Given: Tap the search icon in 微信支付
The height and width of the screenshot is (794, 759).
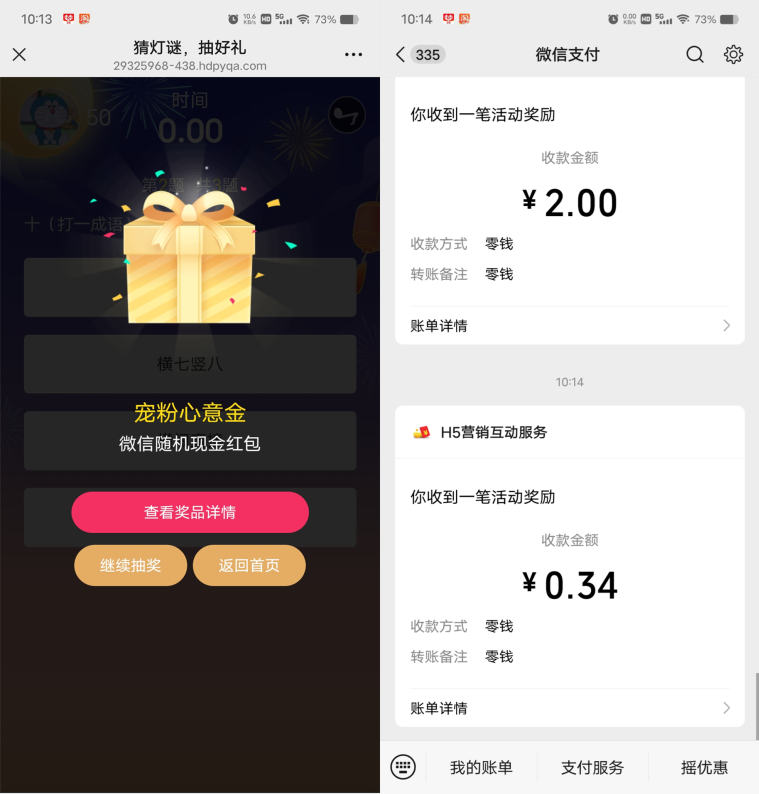Looking at the screenshot, I should 694,55.
